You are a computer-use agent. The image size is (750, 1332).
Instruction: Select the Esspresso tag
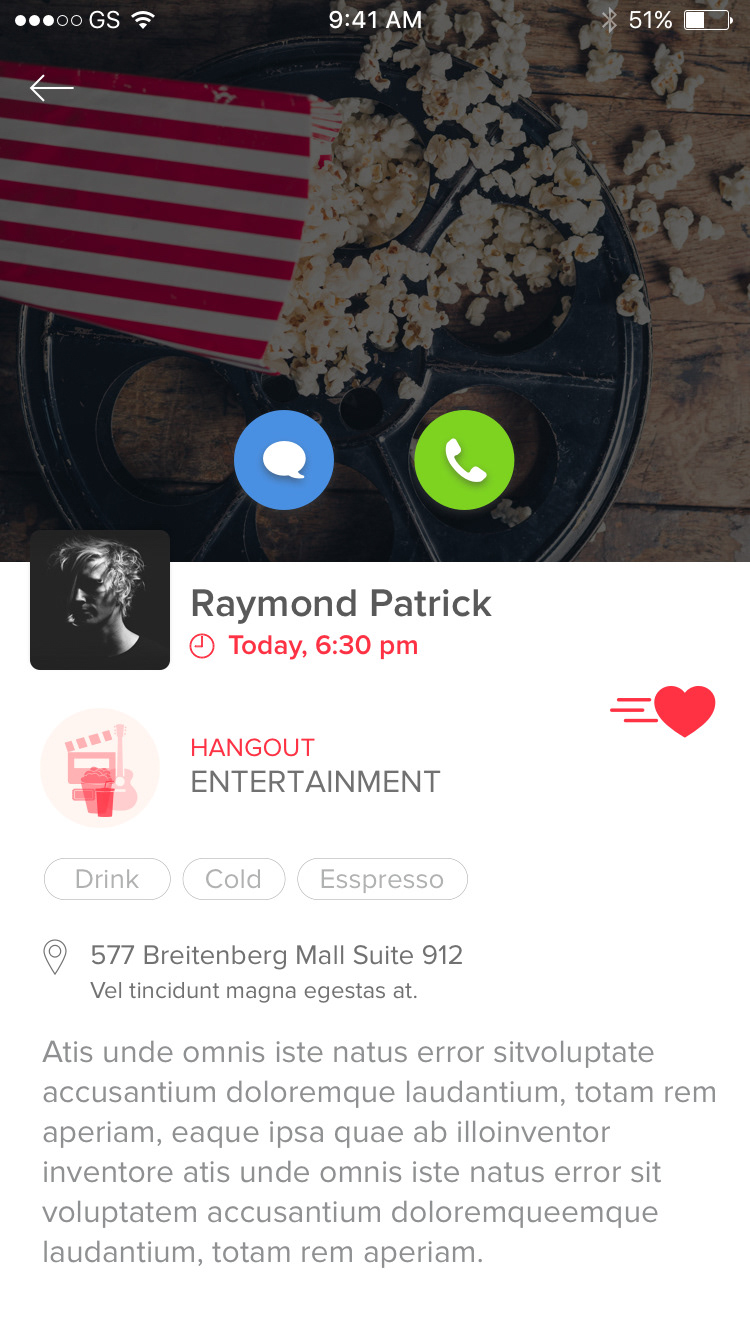[x=382, y=879]
